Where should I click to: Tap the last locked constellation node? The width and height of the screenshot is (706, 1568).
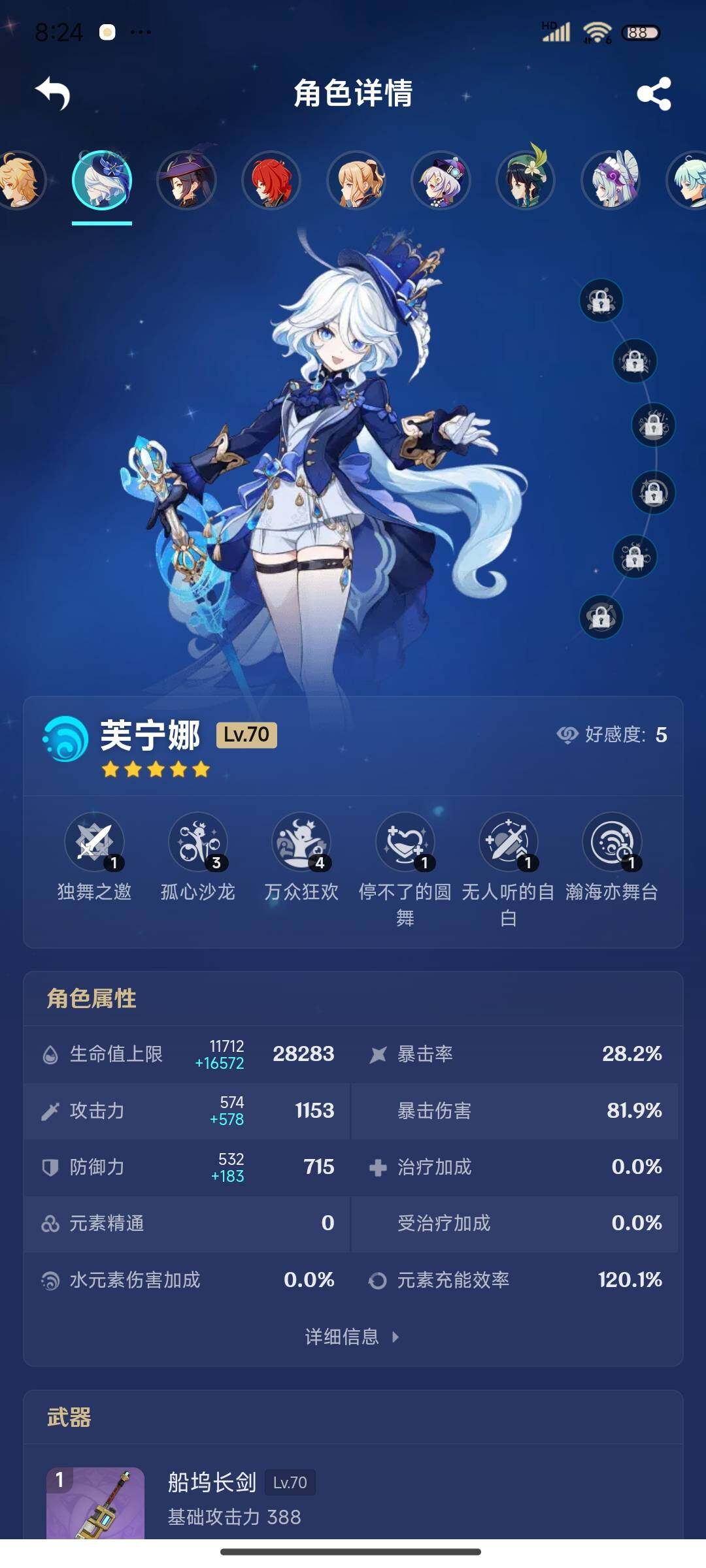(601, 617)
